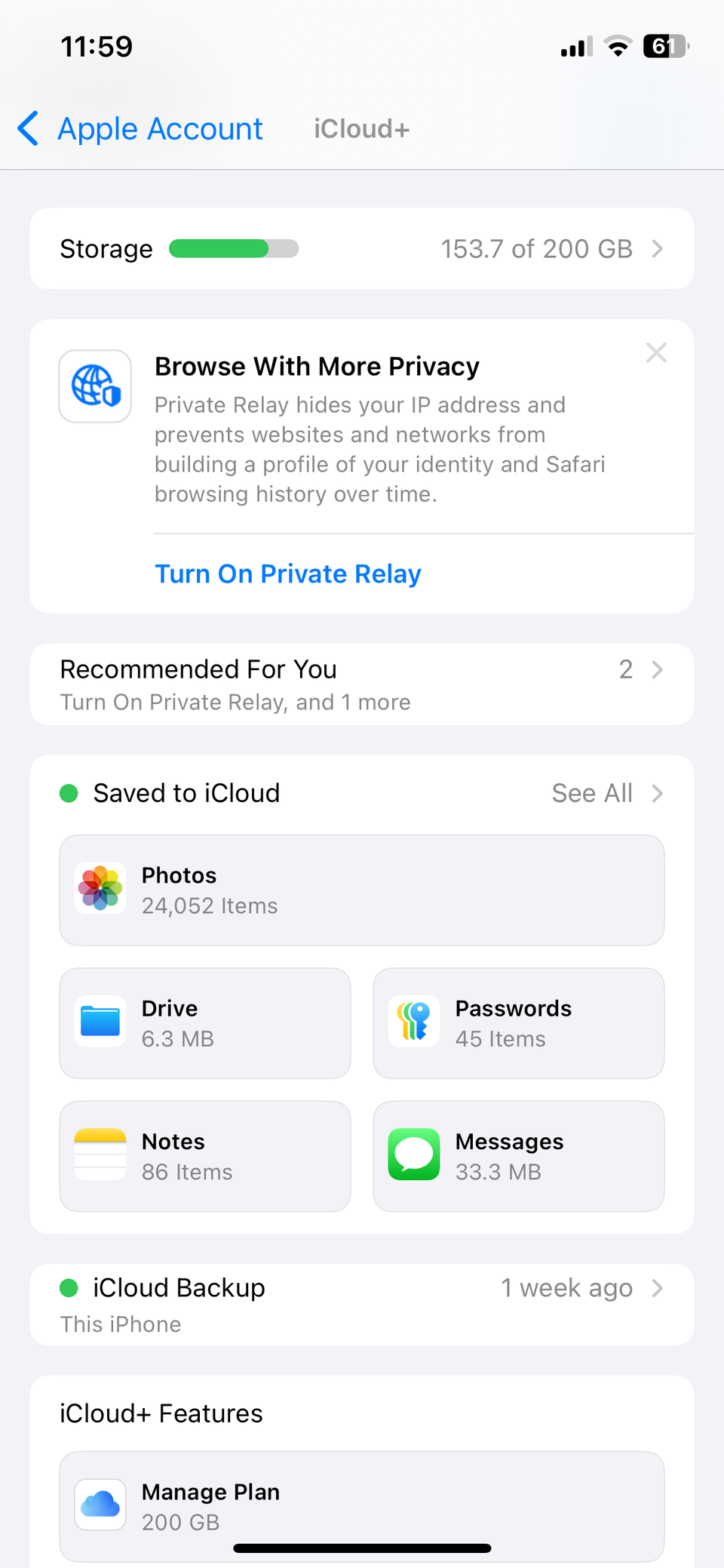Open Recommended For You details
This screenshot has height=1568, width=724.
[362, 684]
